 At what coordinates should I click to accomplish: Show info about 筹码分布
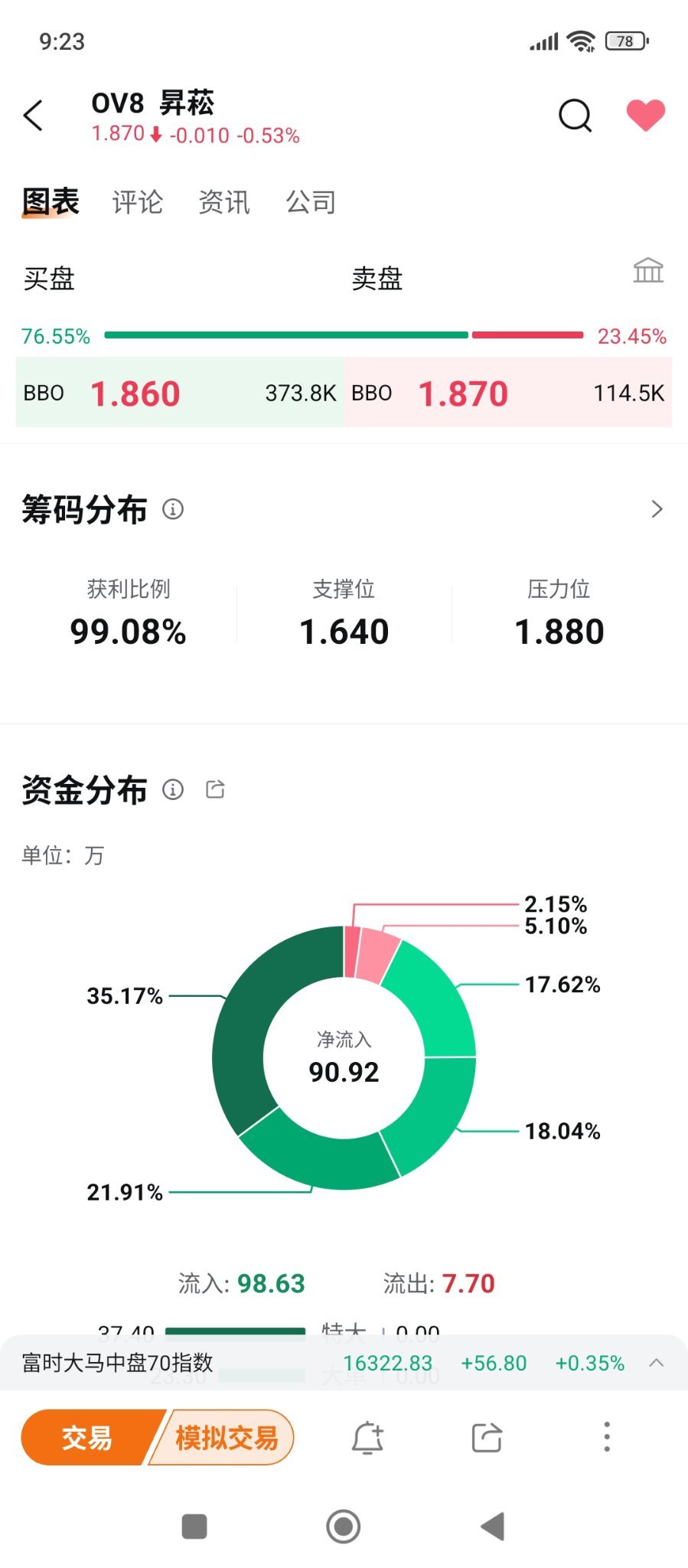tap(173, 509)
